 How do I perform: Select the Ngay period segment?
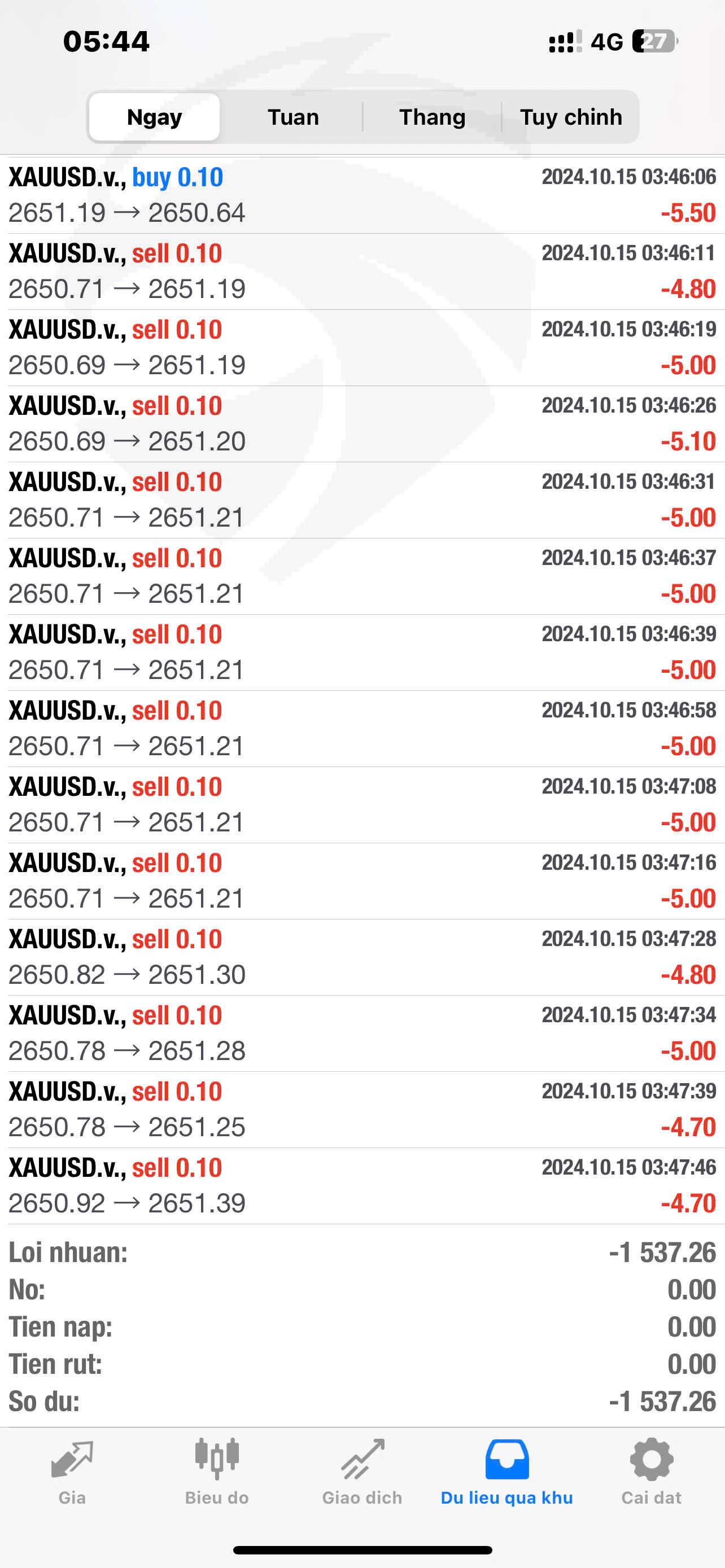[x=154, y=117]
